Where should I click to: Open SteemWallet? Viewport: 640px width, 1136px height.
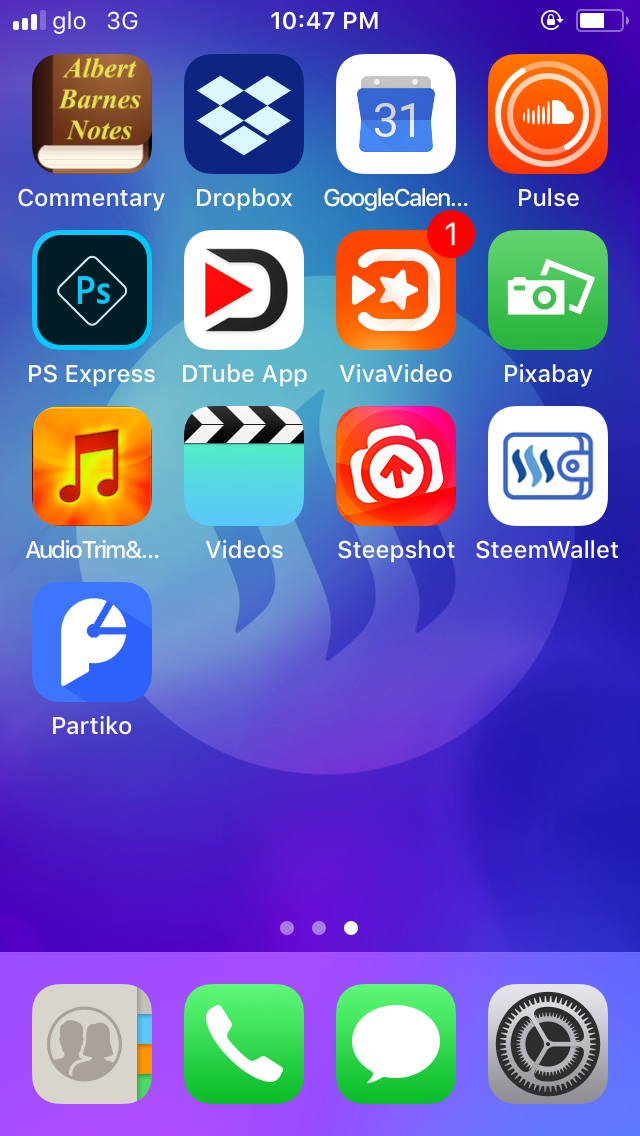click(x=548, y=466)
